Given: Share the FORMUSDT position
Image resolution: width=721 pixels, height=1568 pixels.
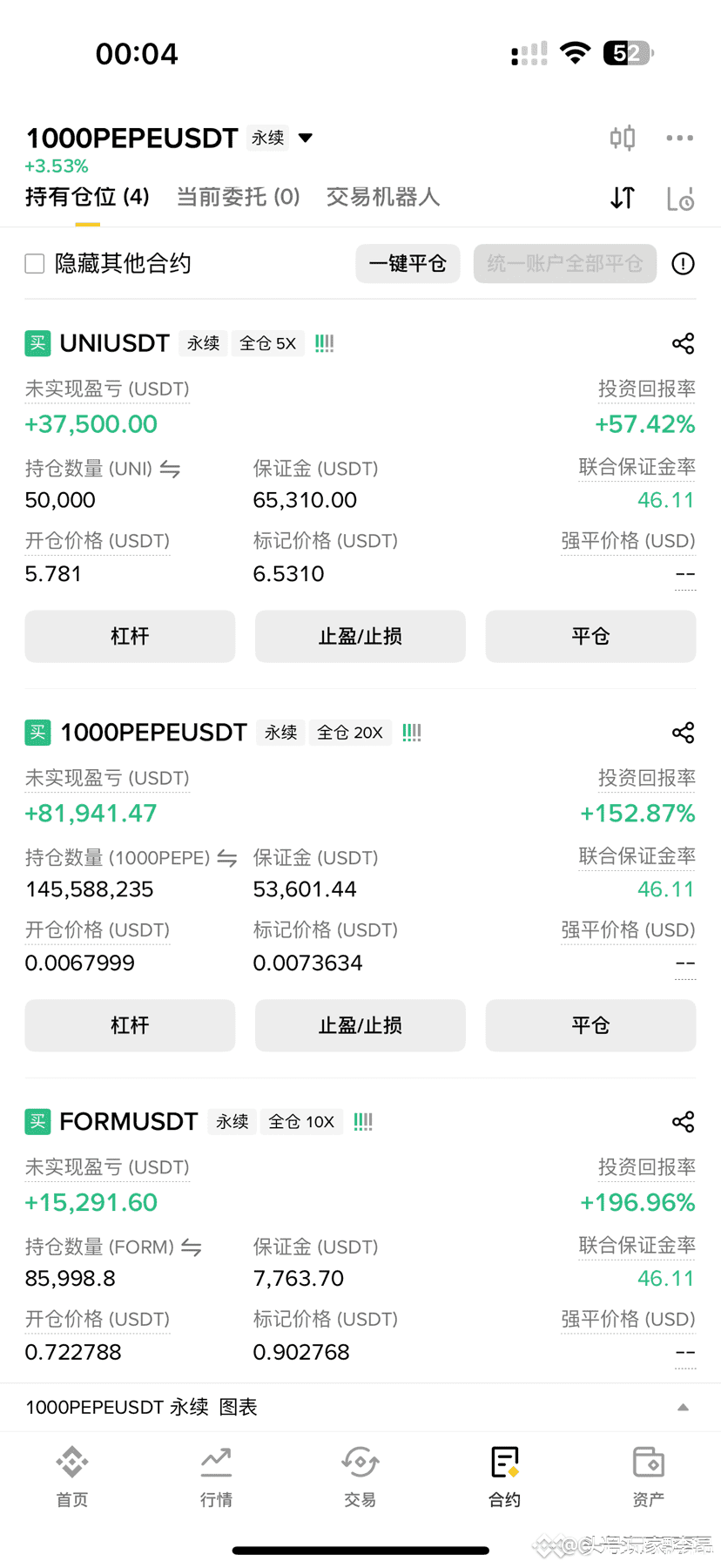Looking at the screenshot, I should [683, 1121].
